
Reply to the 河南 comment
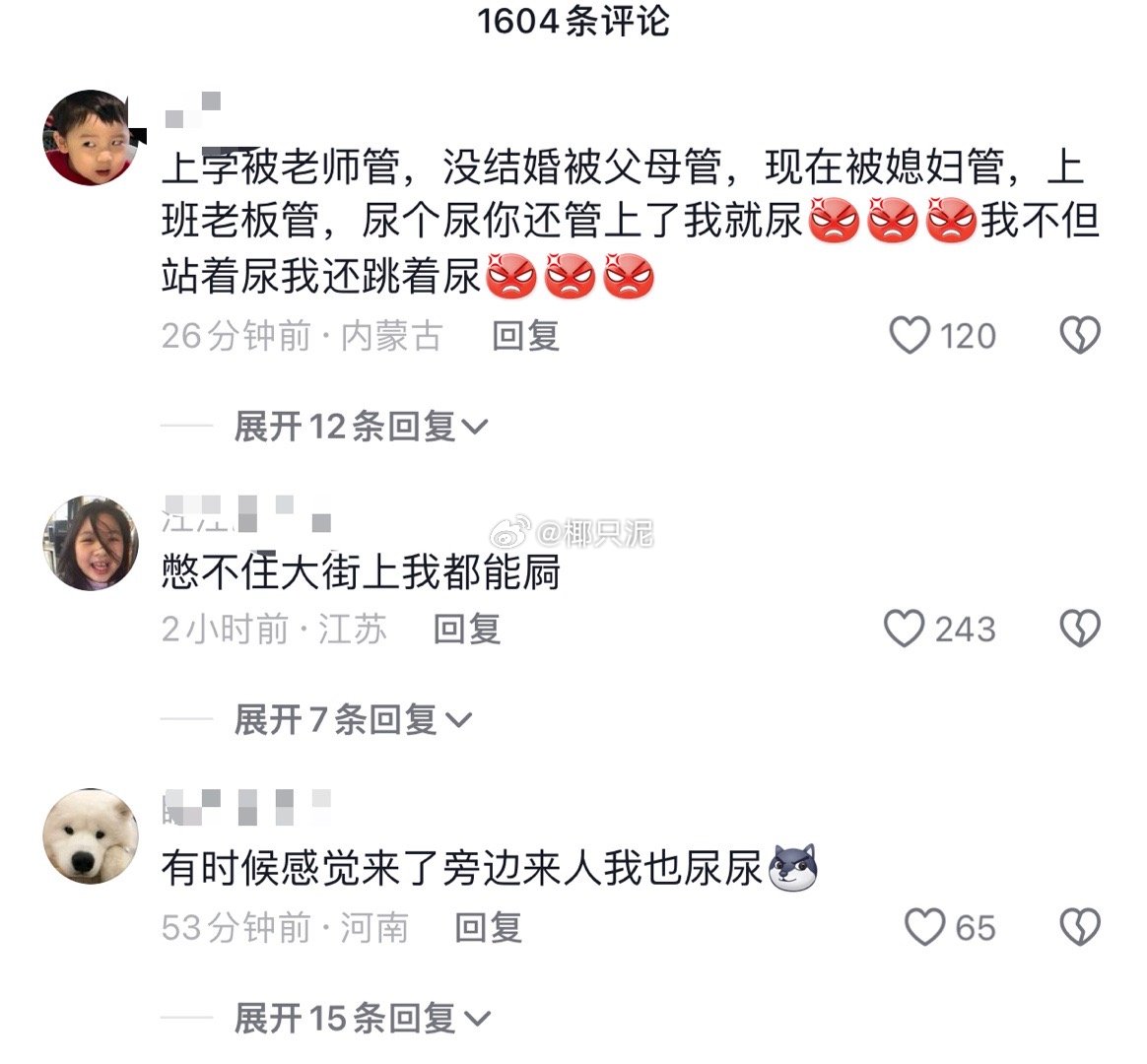click(488, 927)
